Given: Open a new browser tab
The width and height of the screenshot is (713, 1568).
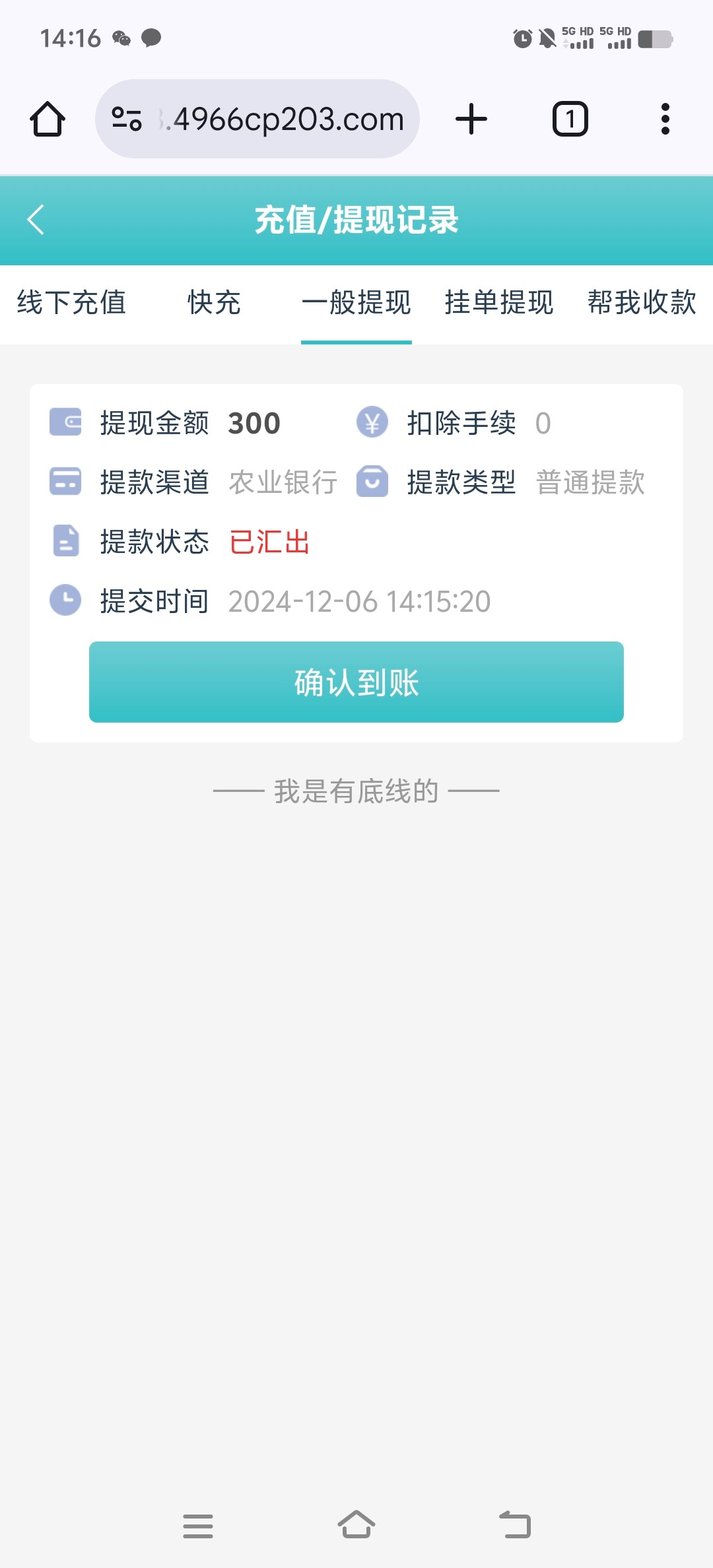Looking at the screenshot, I should (x=471, y=119).
